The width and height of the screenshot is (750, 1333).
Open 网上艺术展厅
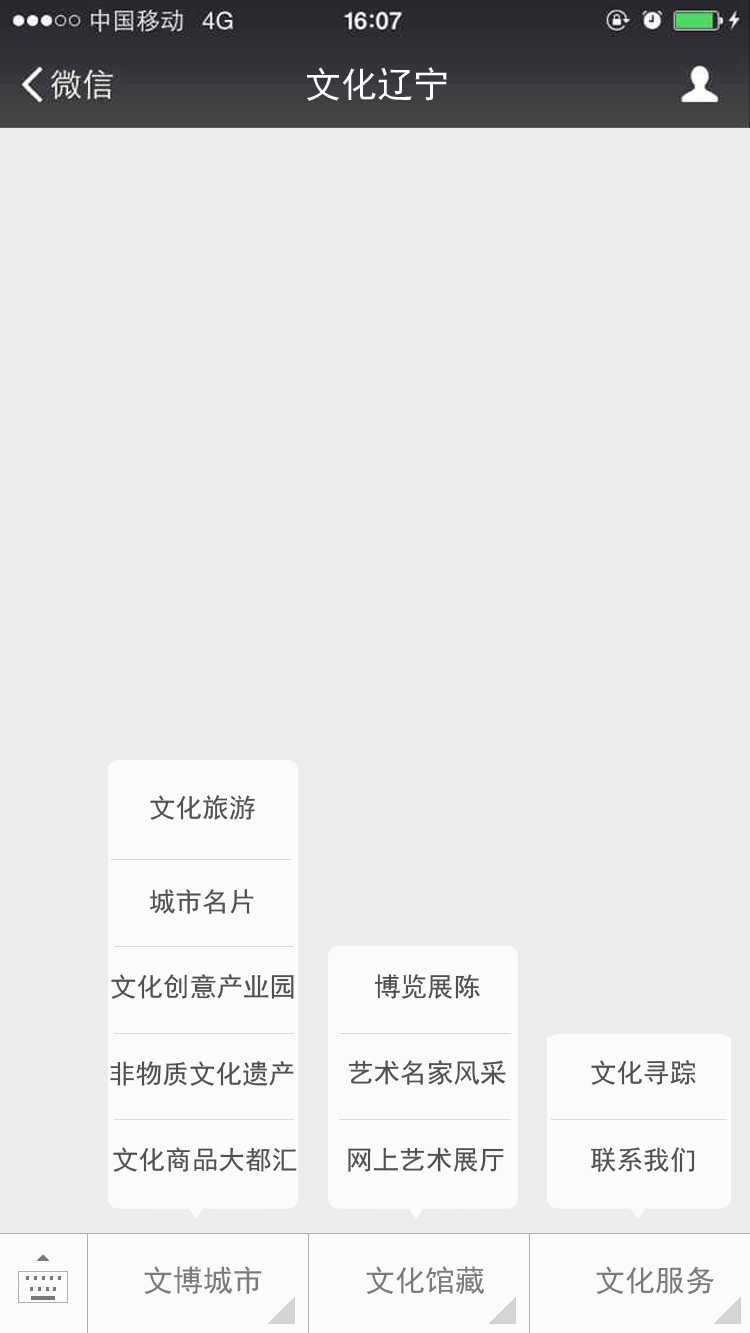coord(423,1162)
